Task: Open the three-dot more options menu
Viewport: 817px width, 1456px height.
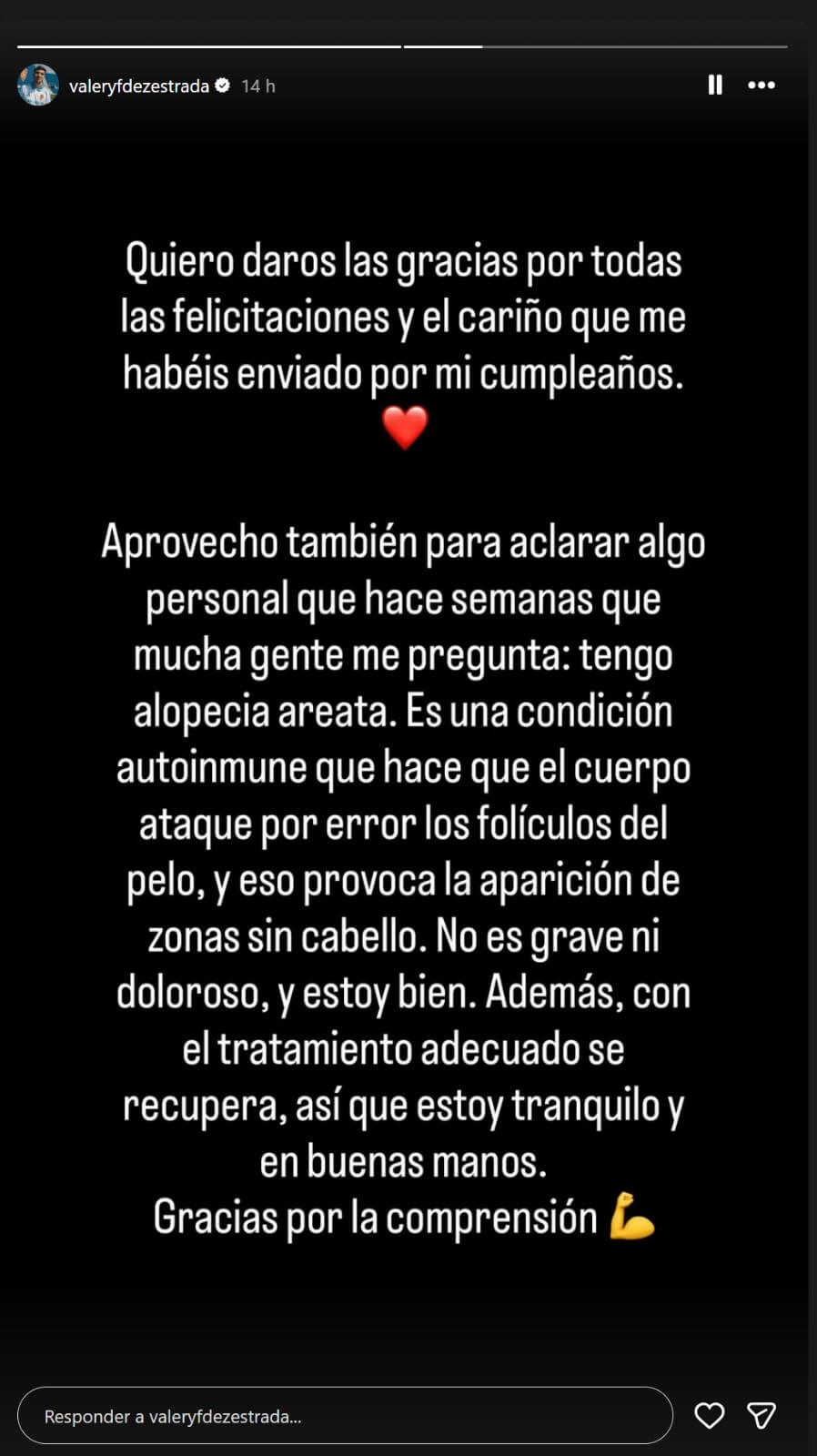Action: [762, 85]
